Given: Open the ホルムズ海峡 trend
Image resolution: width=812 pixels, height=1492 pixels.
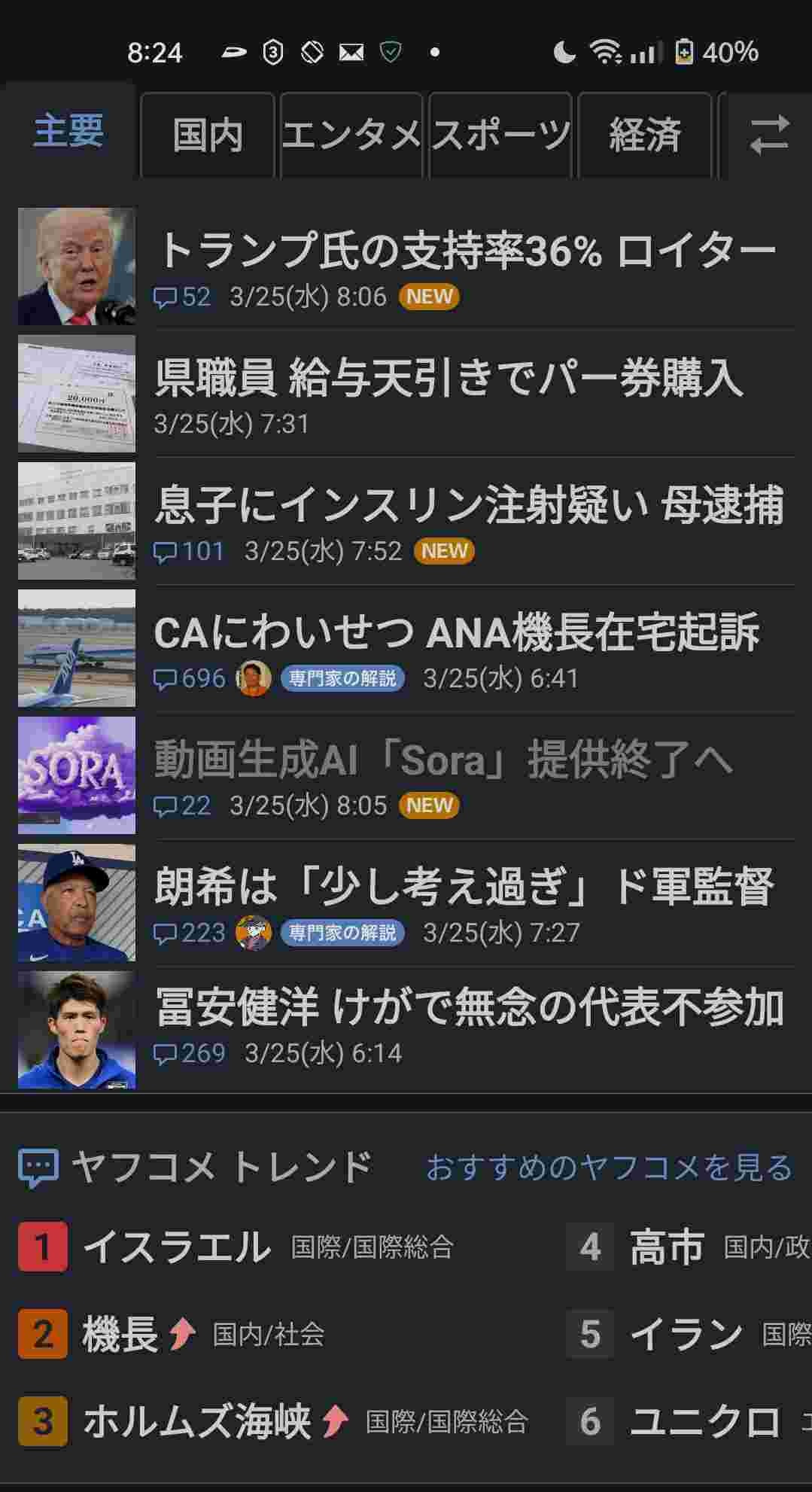Looking at the screenshot, I should [197, 1421].
